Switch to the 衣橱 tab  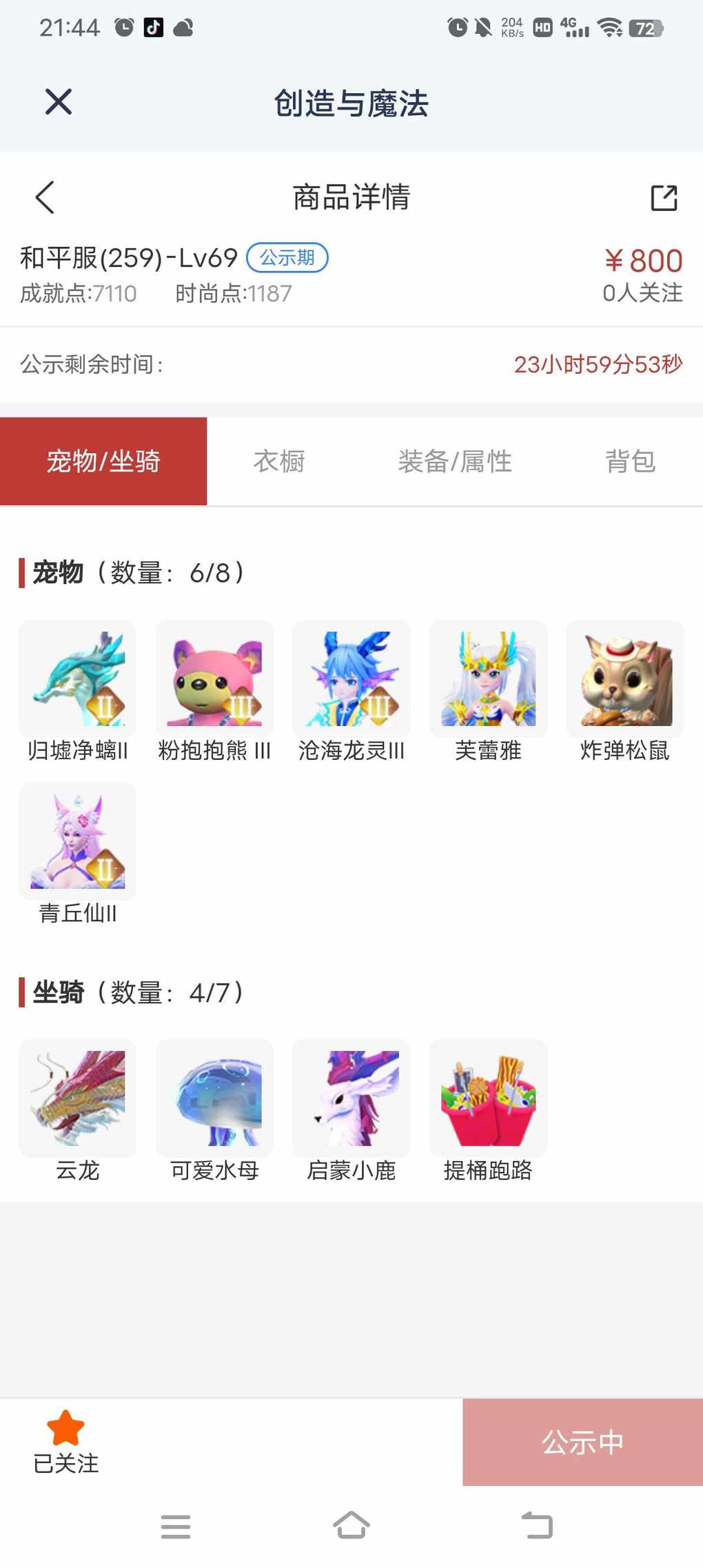pos(279,461)
